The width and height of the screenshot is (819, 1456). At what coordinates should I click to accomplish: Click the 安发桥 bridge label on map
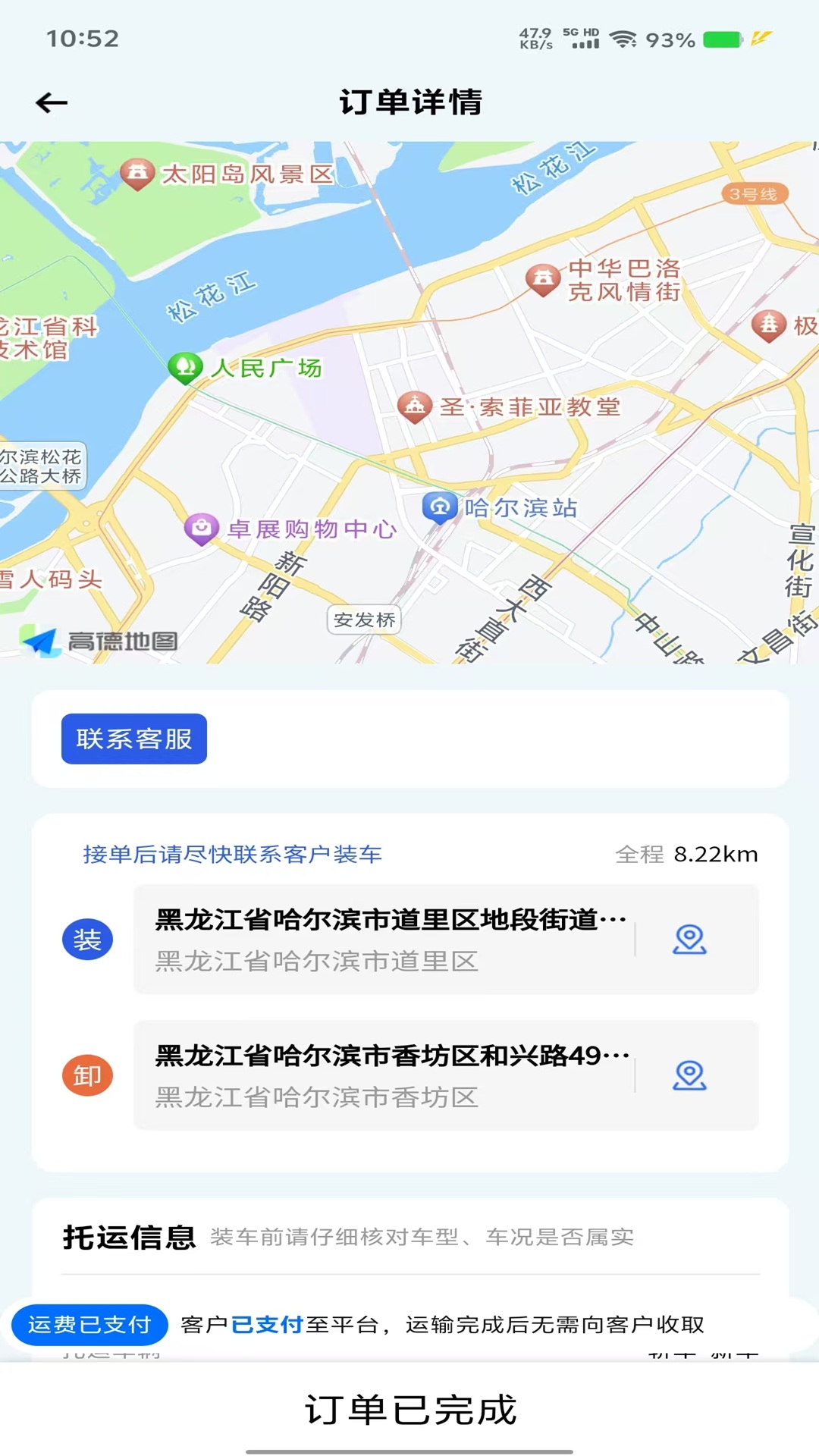tap(365, 620)
